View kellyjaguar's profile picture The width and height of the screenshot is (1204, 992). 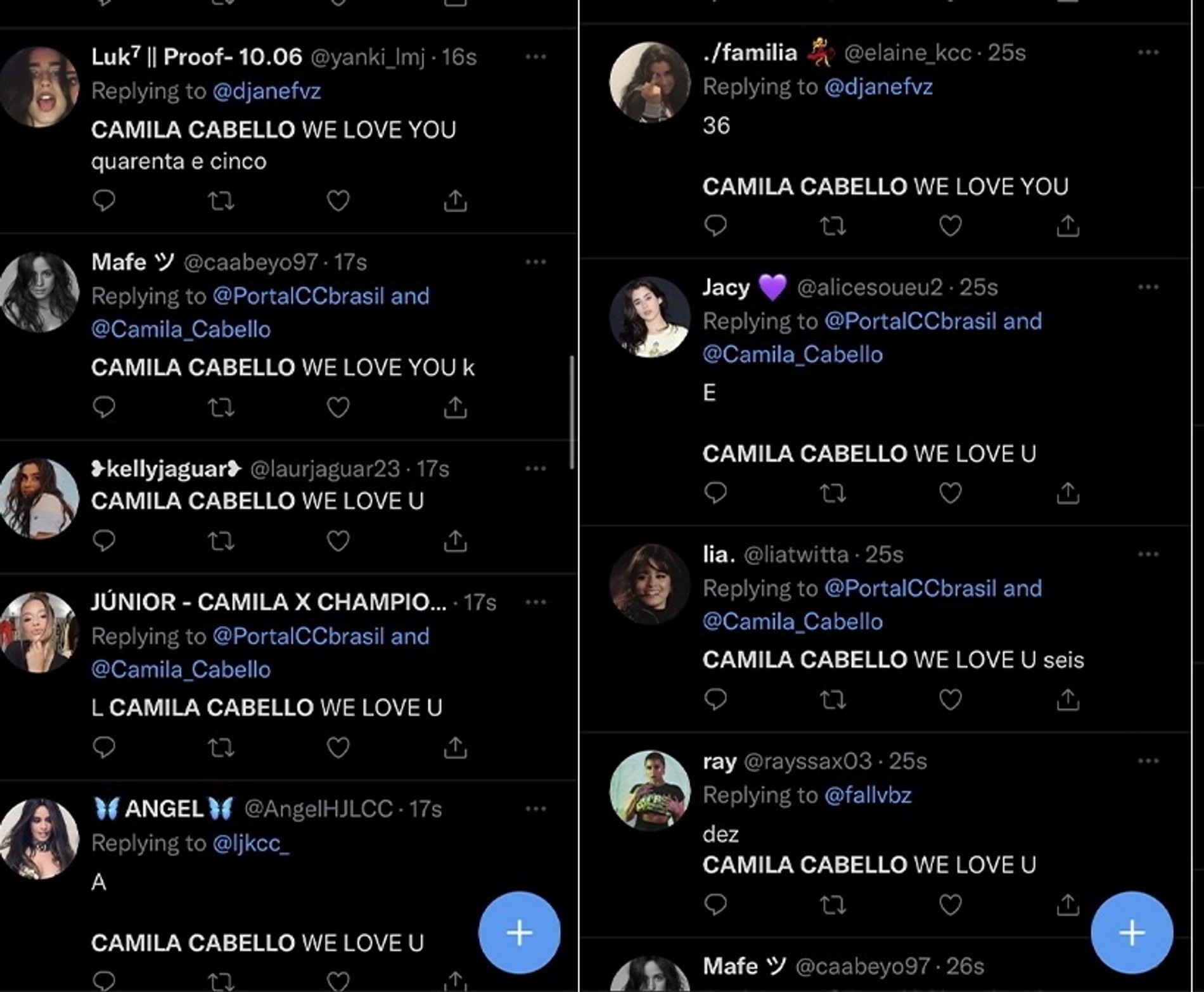(39, 499)
